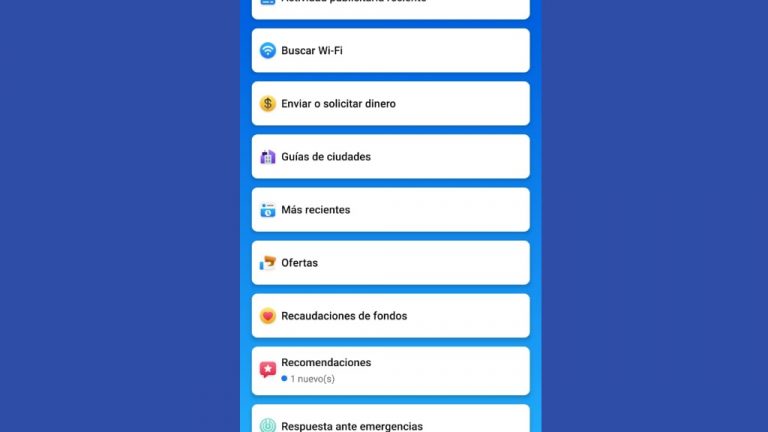
Task: Open Buscar Wi-Fi
Action: click(x=389, y=50)
